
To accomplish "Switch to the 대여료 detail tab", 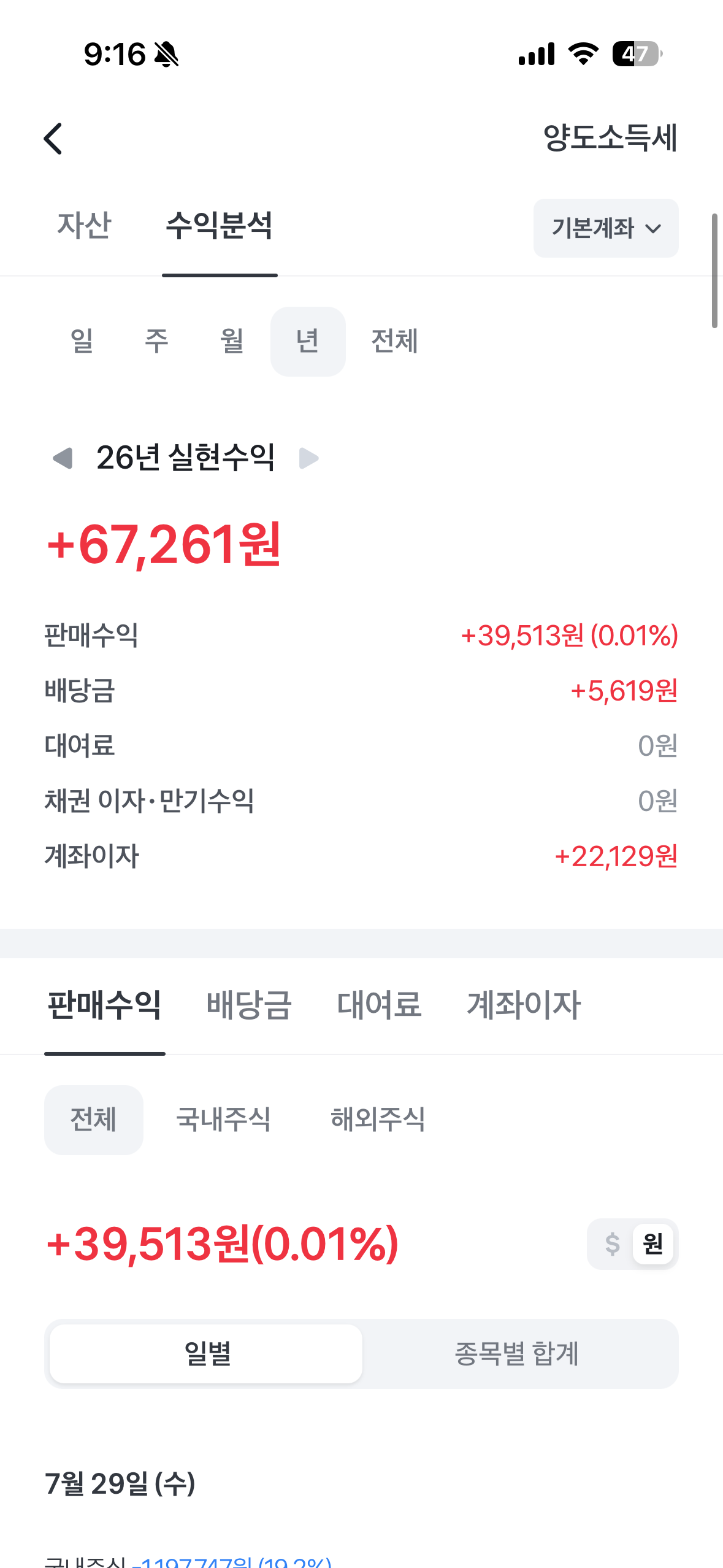I will pos(379,1005).
